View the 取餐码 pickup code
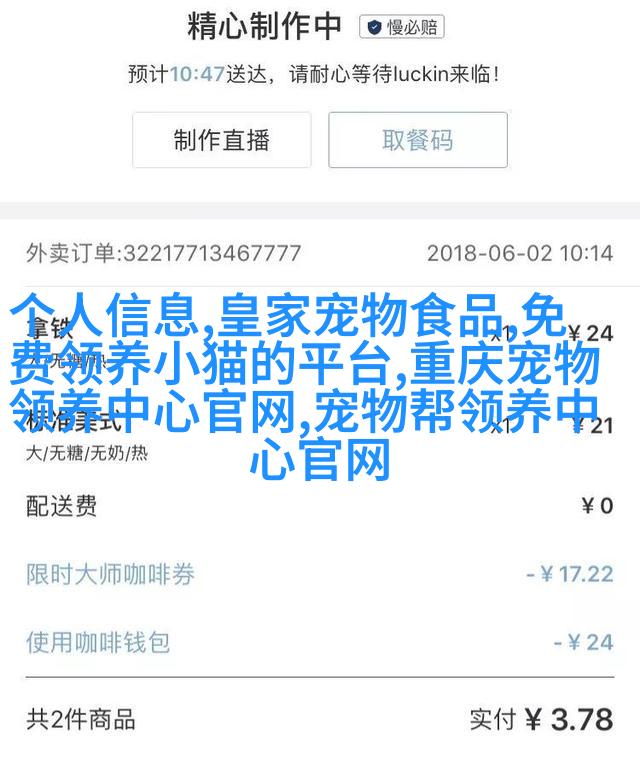The height and width of the screenshot is (762, 640). pyautogui.click(x=418, y=140)
